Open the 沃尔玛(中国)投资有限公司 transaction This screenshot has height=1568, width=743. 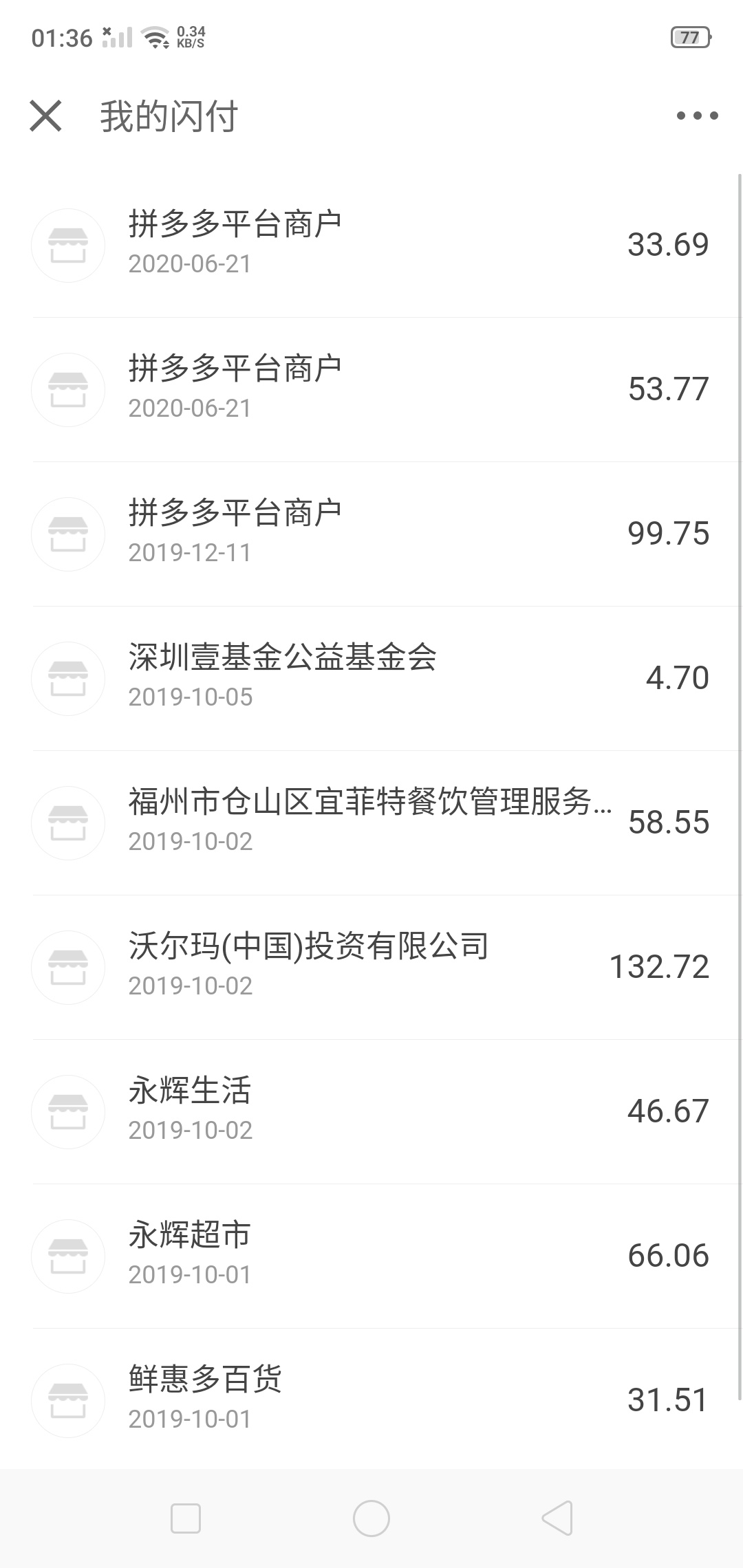click(x=371, y=968)
